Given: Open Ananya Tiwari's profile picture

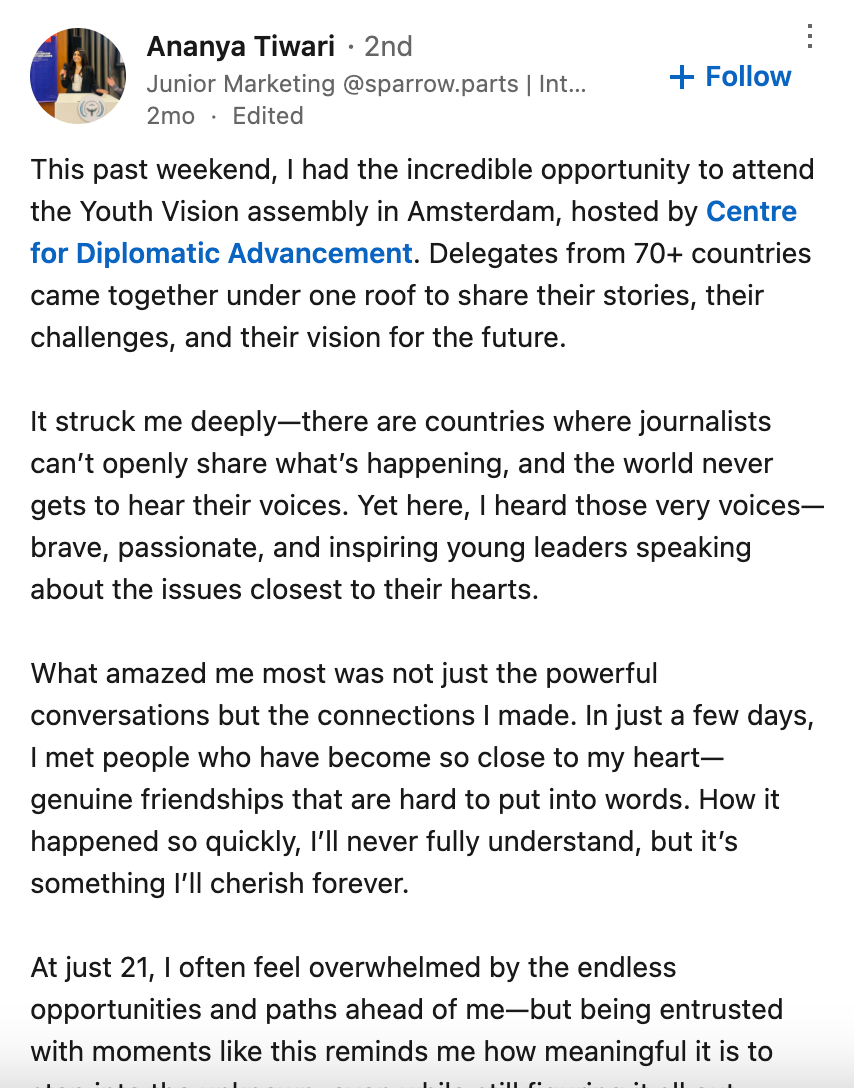Looking at the screenshot, I should [78, 77].
